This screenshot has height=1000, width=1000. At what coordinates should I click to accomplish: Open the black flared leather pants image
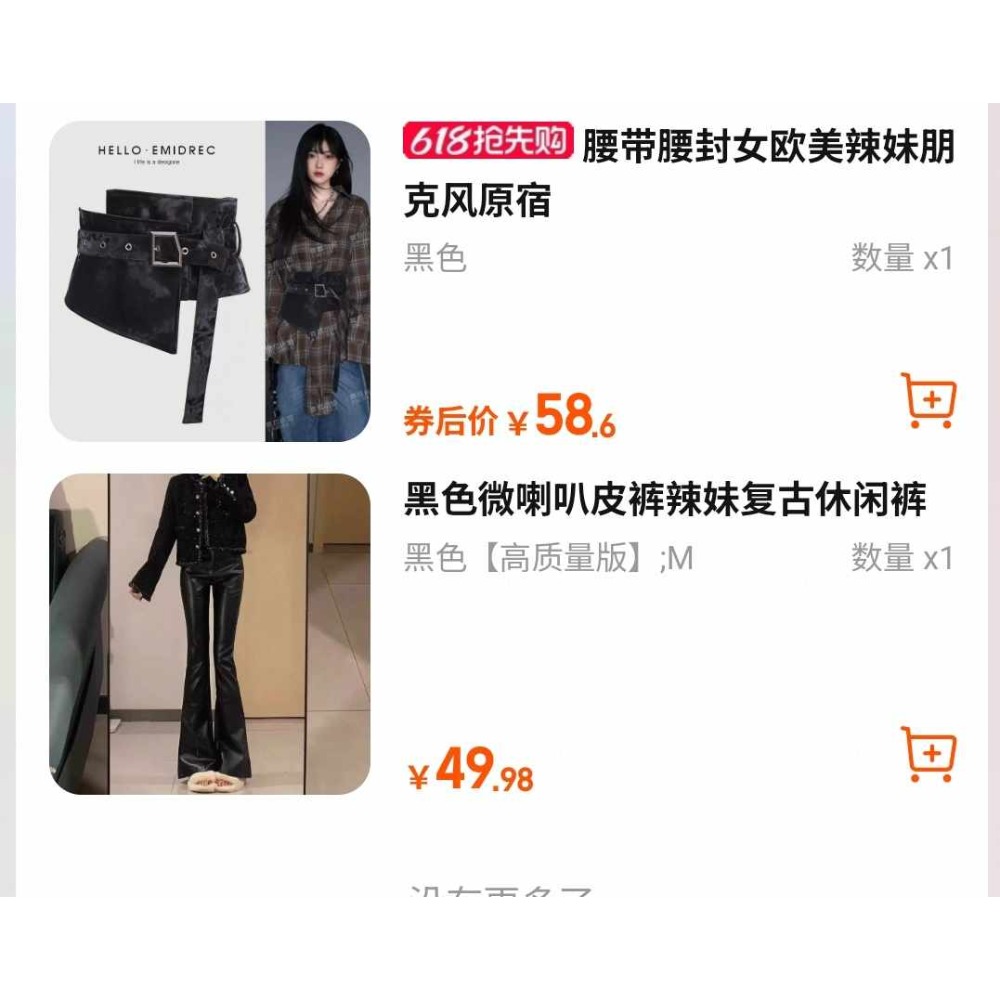click(209, 634)
